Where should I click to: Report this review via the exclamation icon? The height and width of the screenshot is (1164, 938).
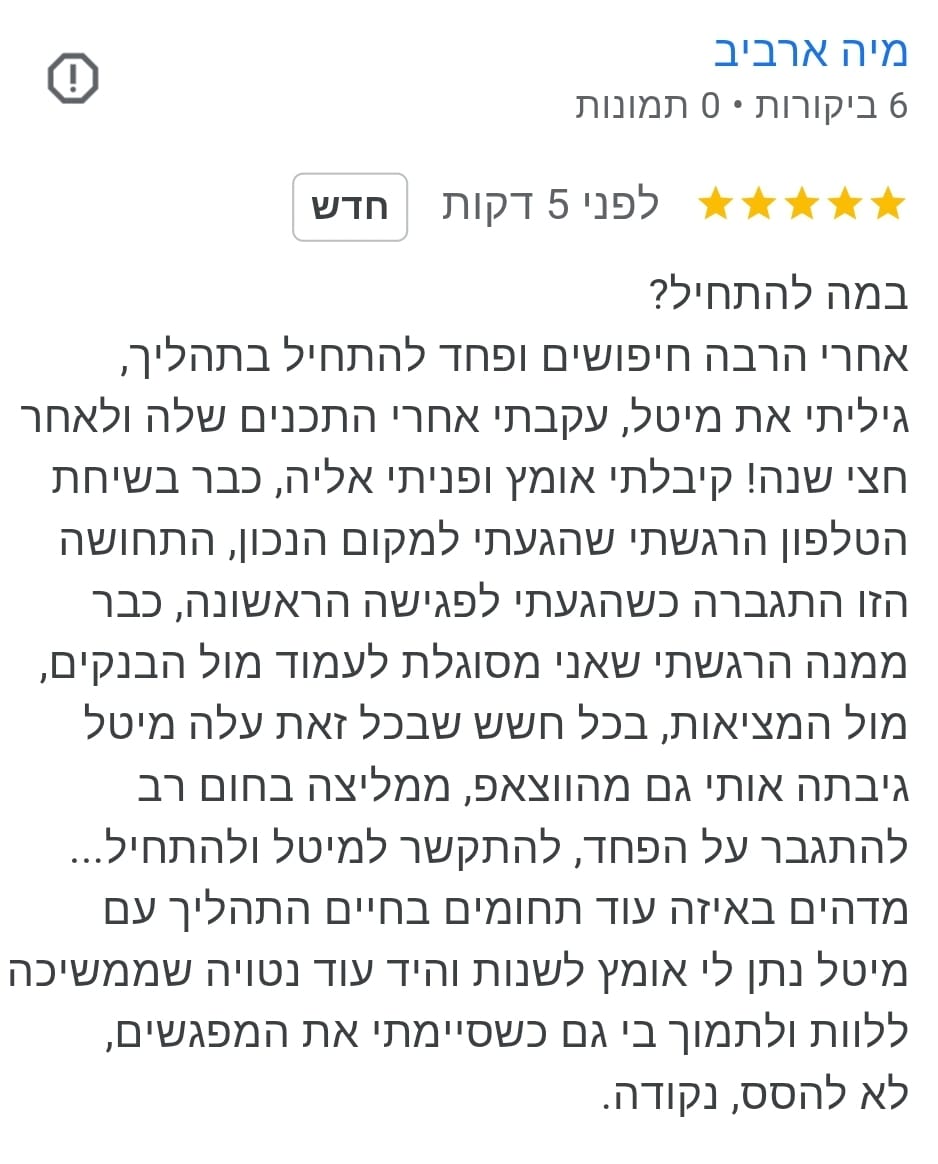(73, 78)
